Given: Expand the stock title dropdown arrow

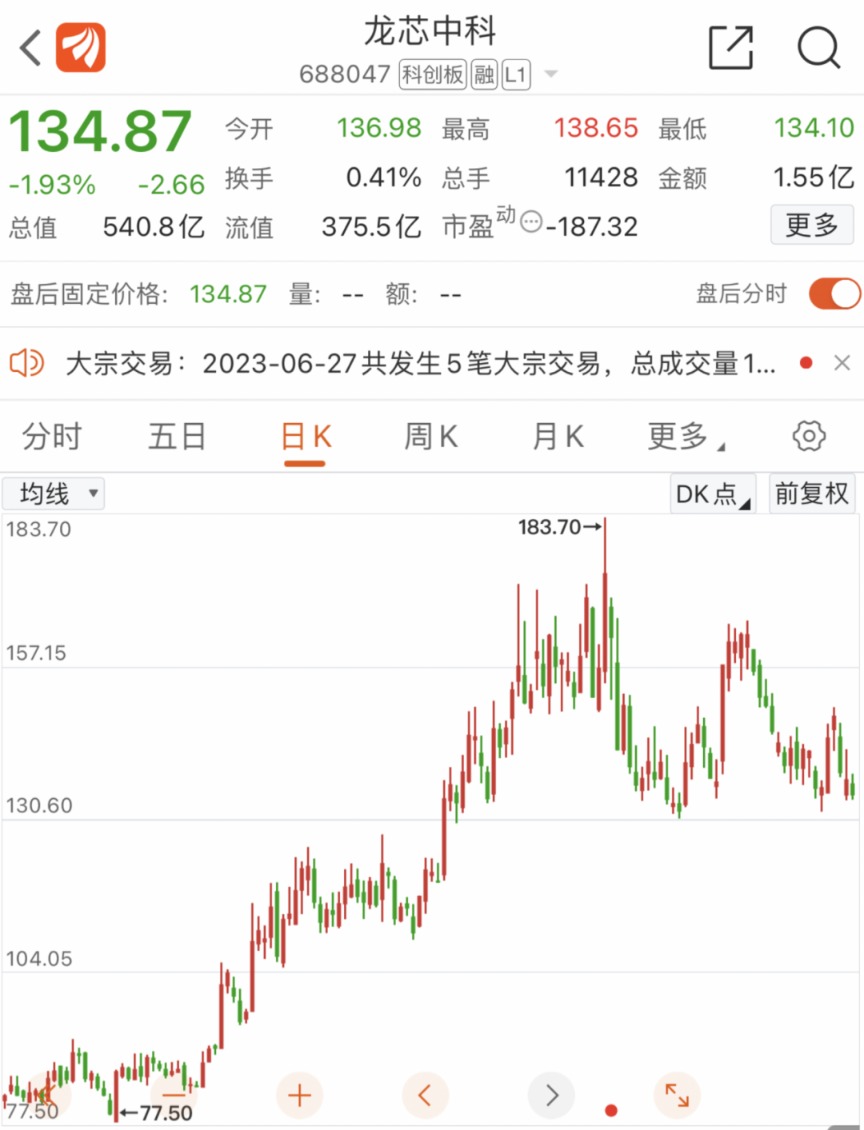Looking at the screenshot, I should click(x=550, y=76).
